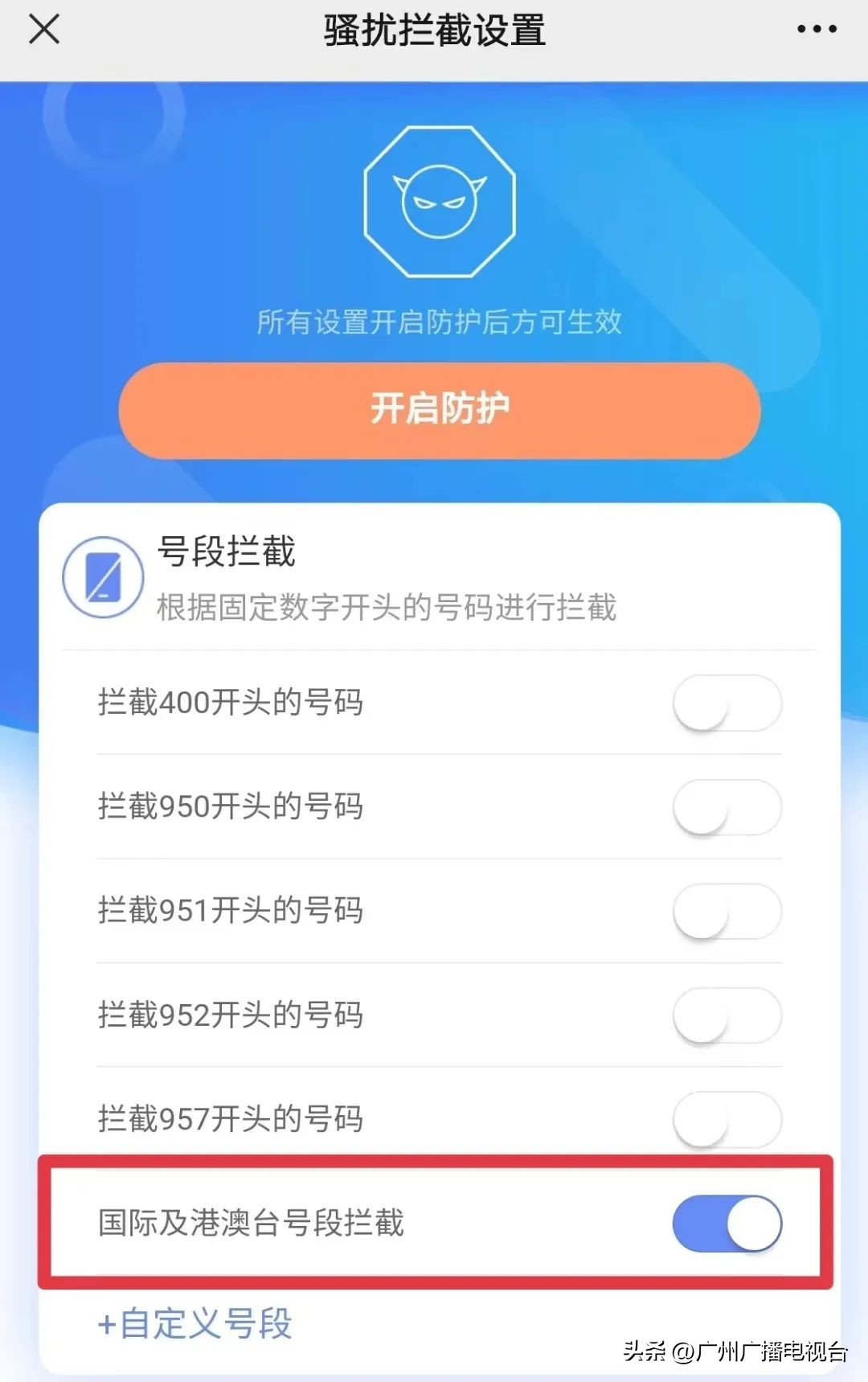Open the three-dot more options menu
868x1382 pixels.
(x=815, y=30)
